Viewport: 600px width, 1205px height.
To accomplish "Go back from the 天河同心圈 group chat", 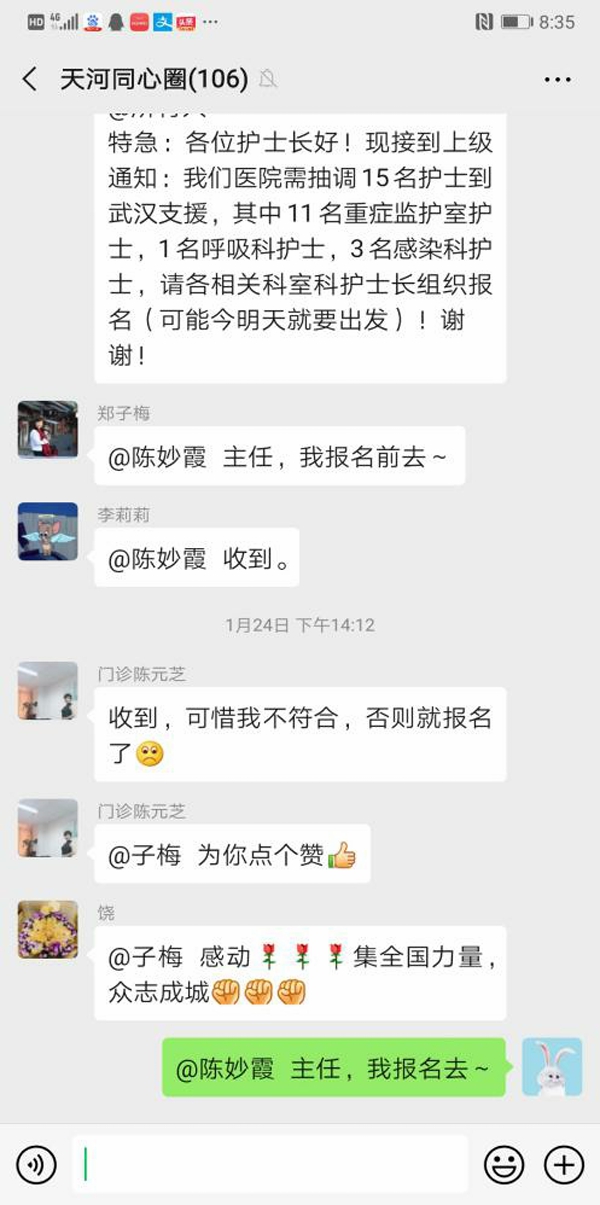I will coord(30,80).
